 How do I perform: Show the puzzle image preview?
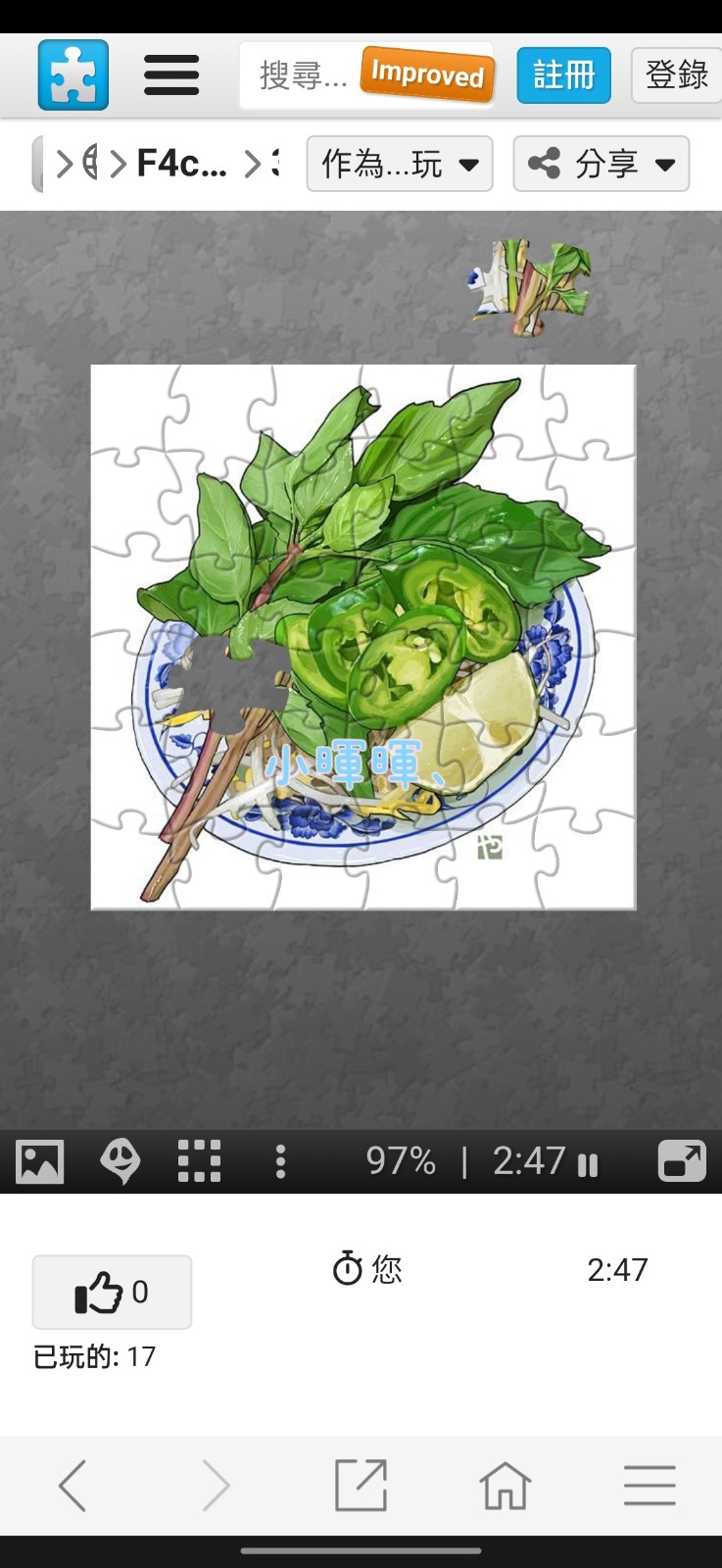click(40, 1162)
